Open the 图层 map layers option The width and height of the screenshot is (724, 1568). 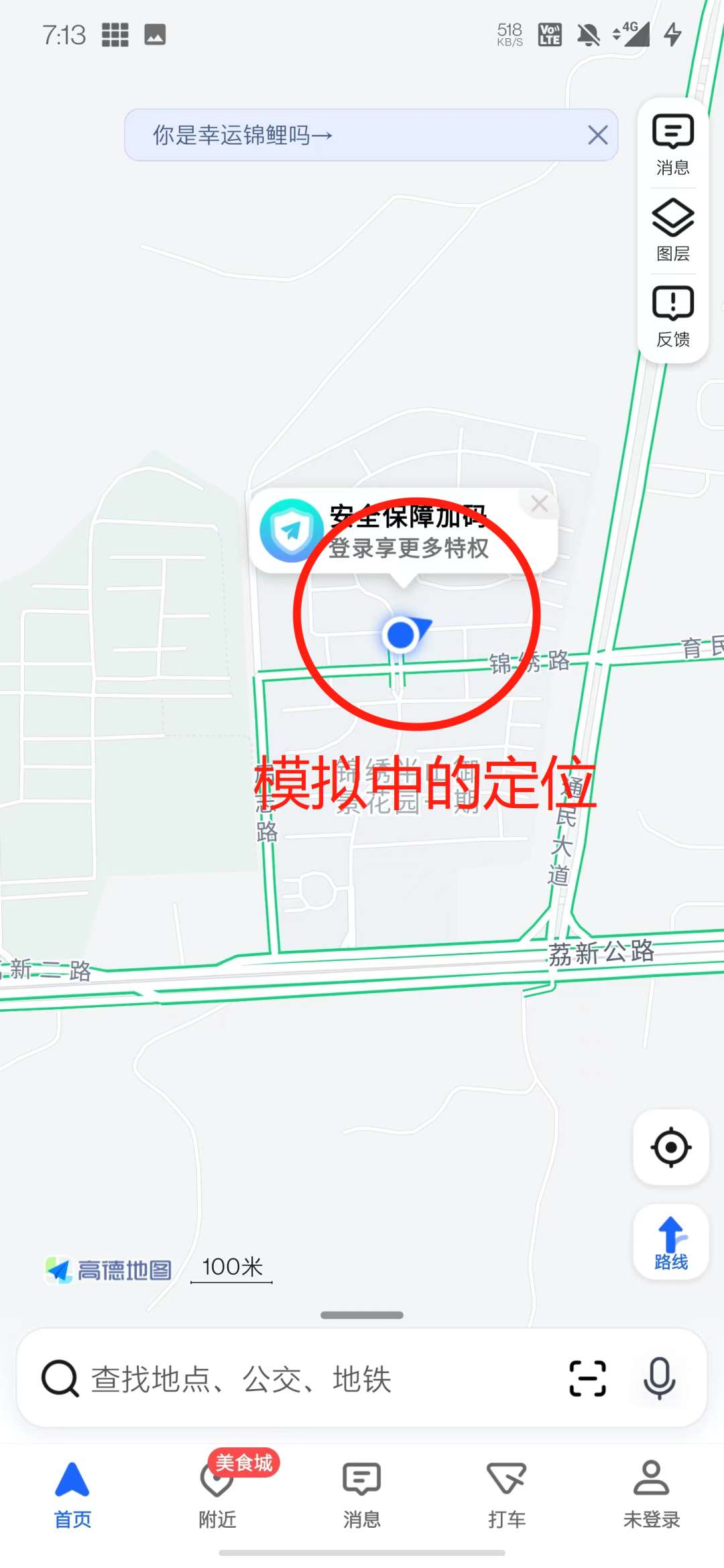point(672,231)
